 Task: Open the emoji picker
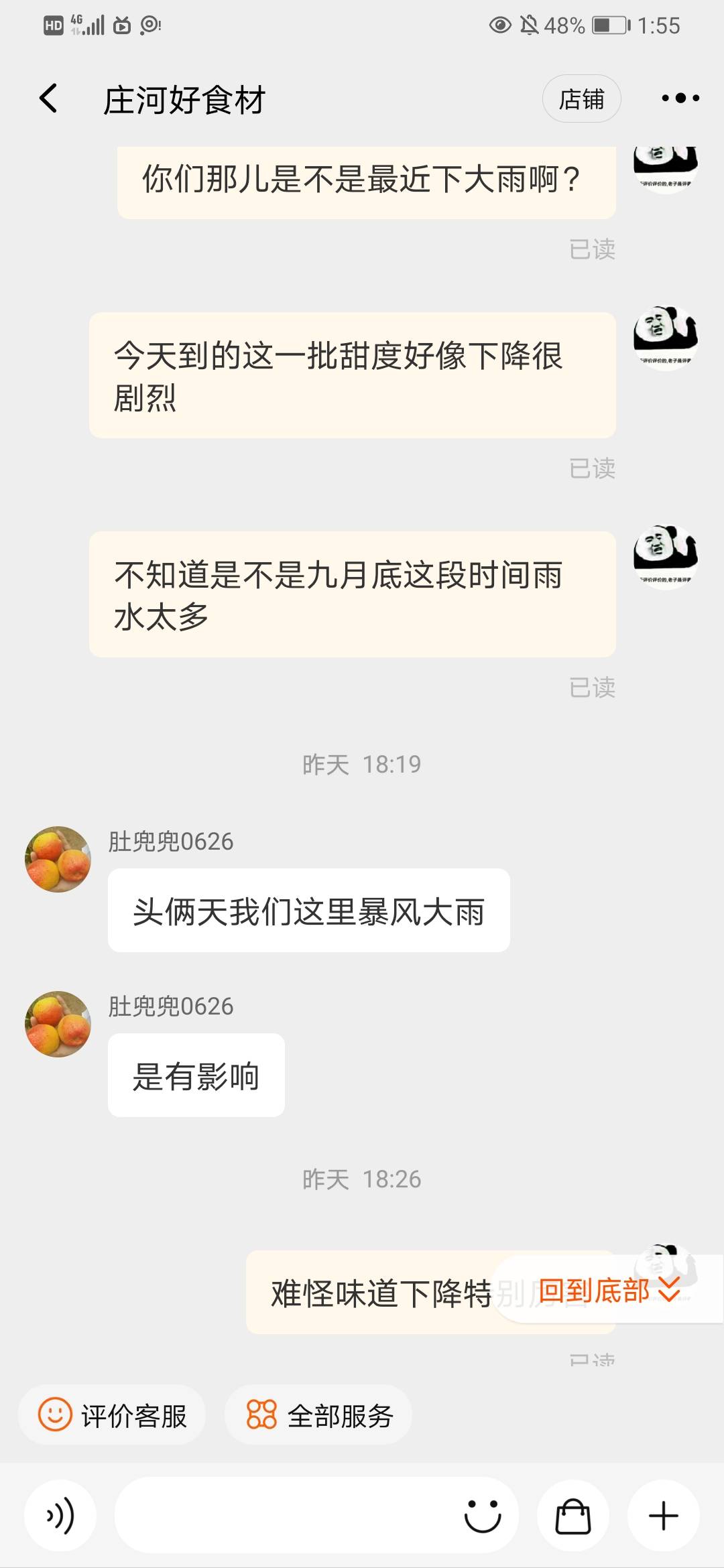pyautogui.click(x=483, y=1515)
